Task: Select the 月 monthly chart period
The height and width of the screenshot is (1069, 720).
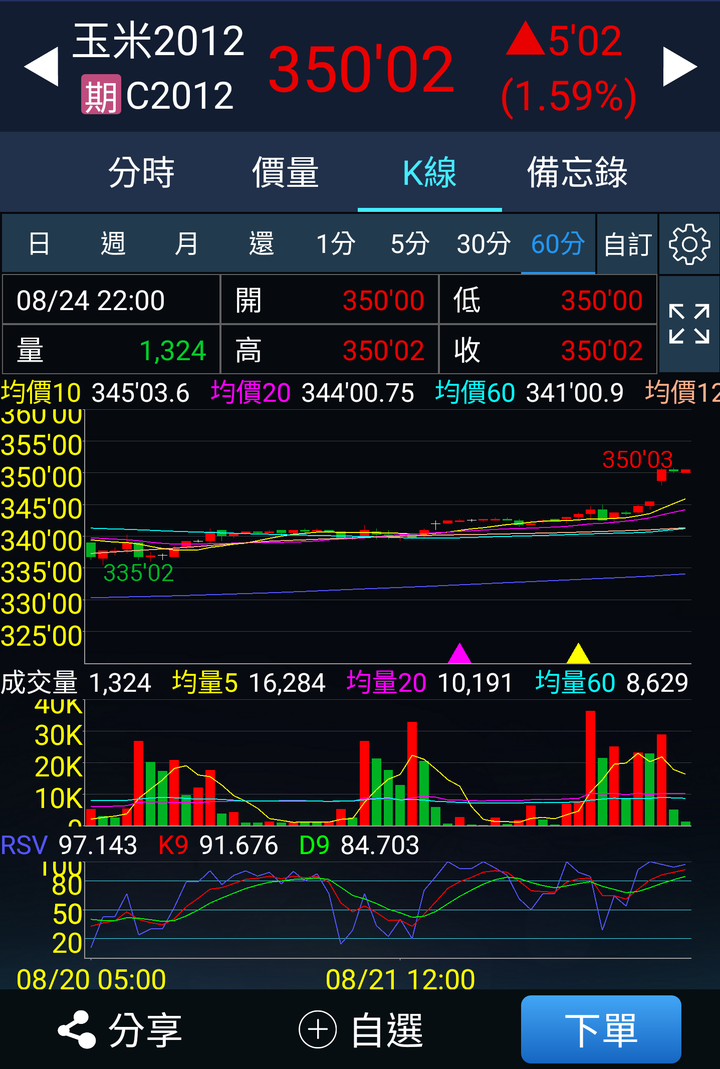Action: click(187, 243)
